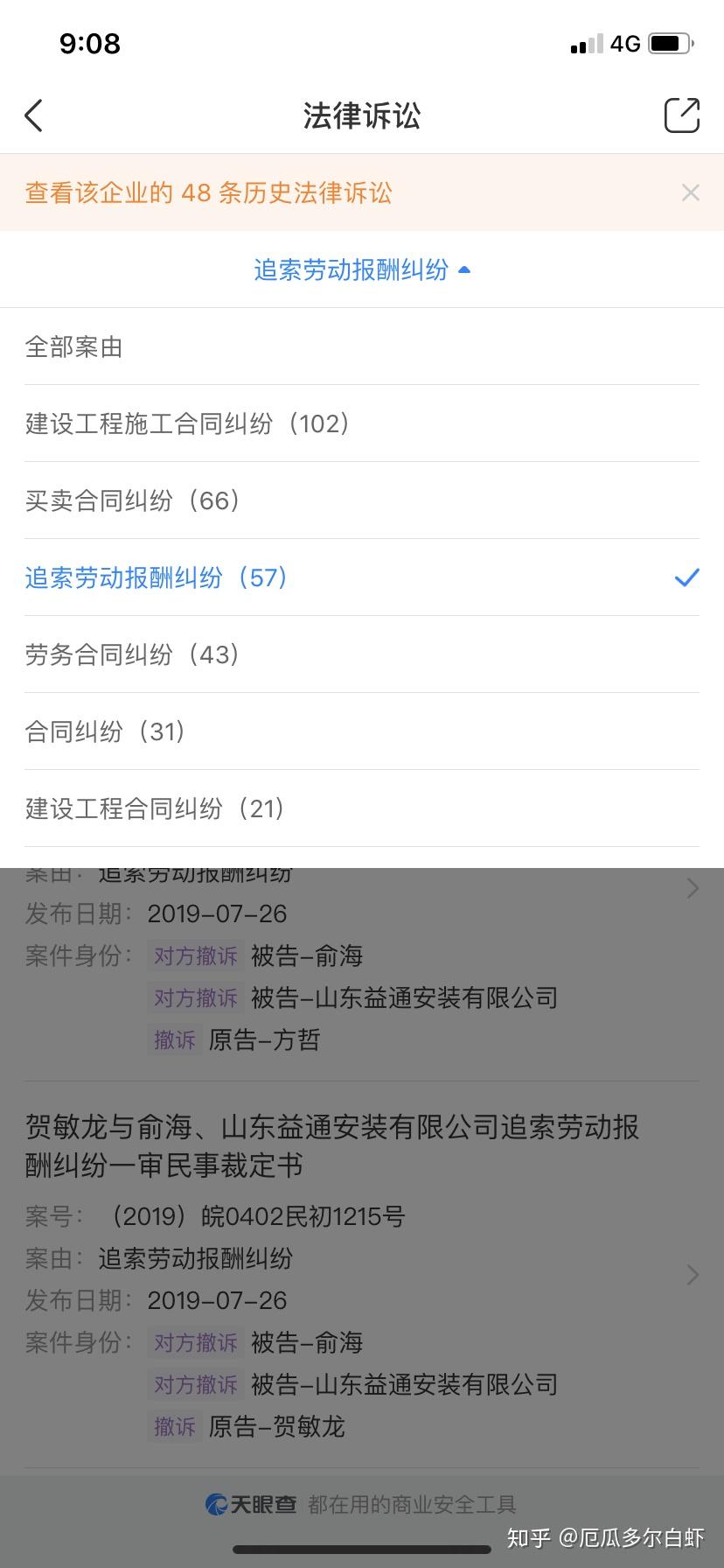
Task: Dismiss the 历史法律诉讼 banner
Action: pos(690,192)
